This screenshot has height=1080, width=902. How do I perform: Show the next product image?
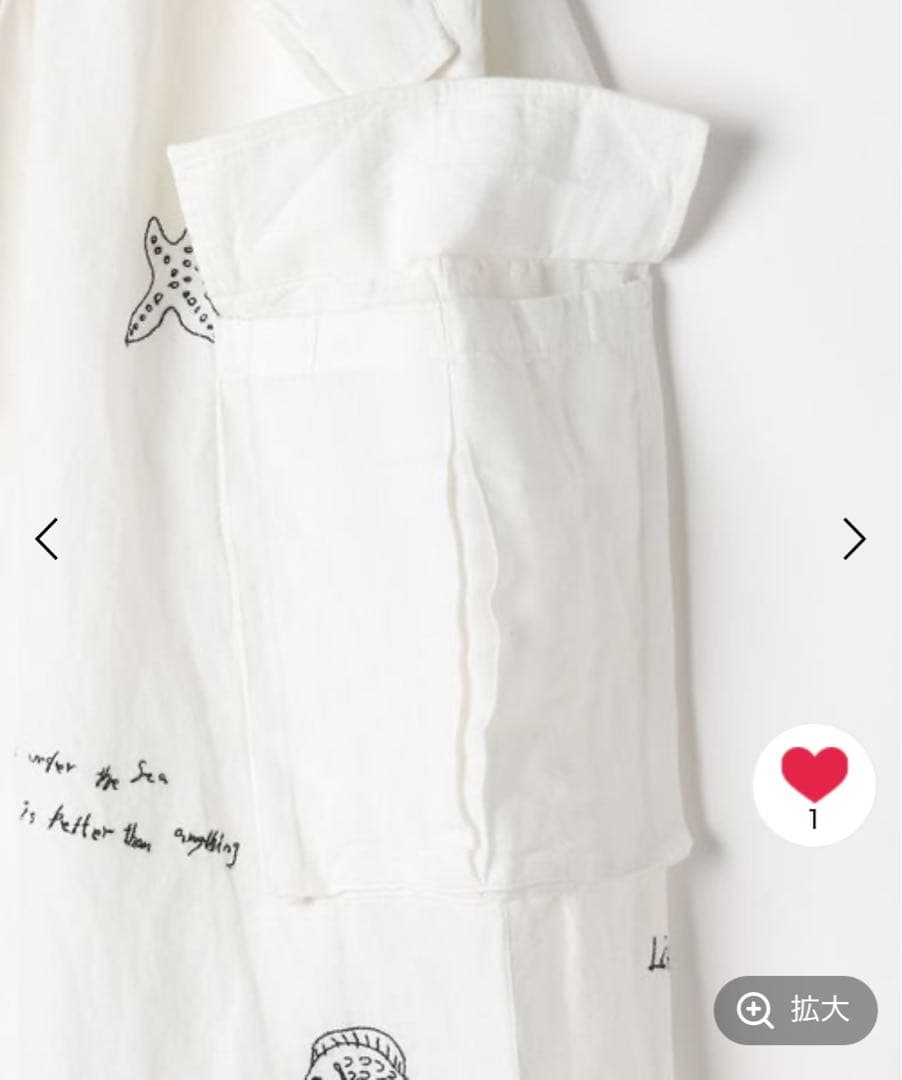(x=853, y=539)
